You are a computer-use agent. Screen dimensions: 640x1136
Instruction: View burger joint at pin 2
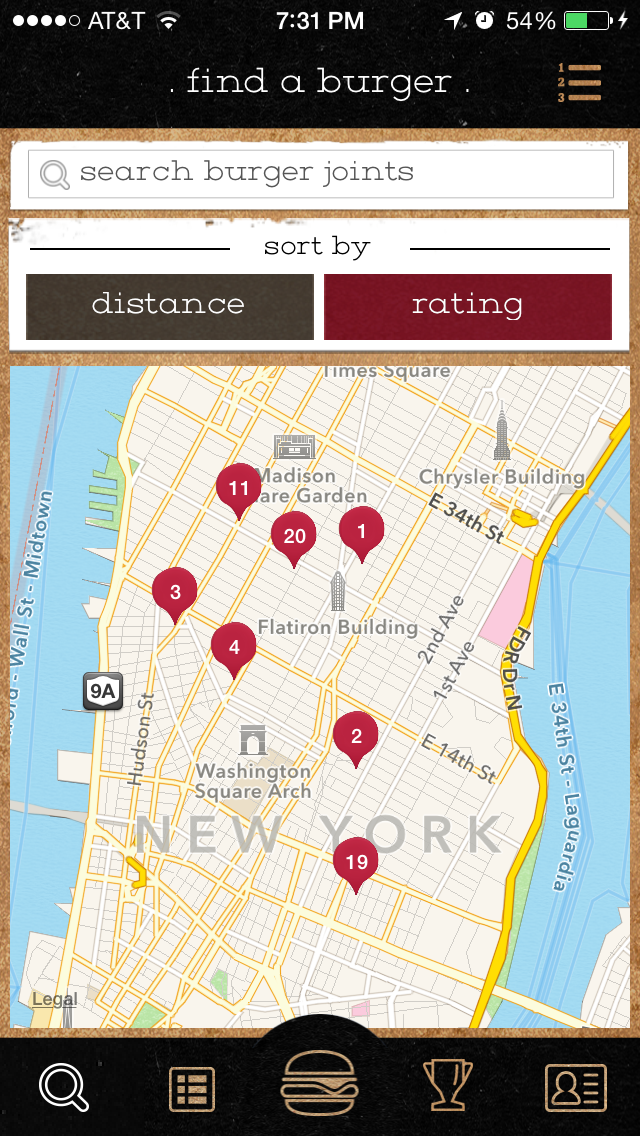tap(356, 737)
